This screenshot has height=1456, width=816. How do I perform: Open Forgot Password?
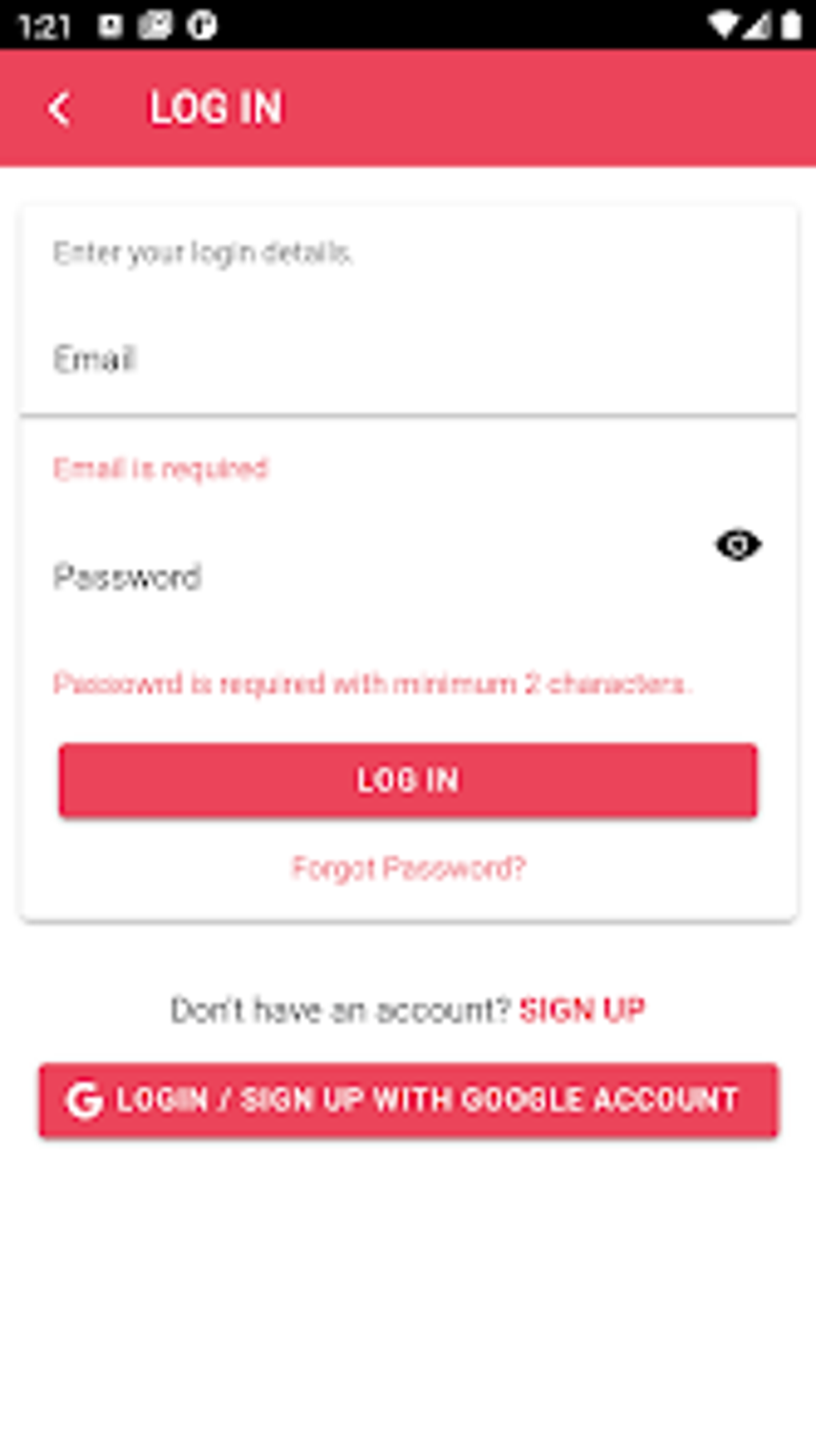(409, 867)
